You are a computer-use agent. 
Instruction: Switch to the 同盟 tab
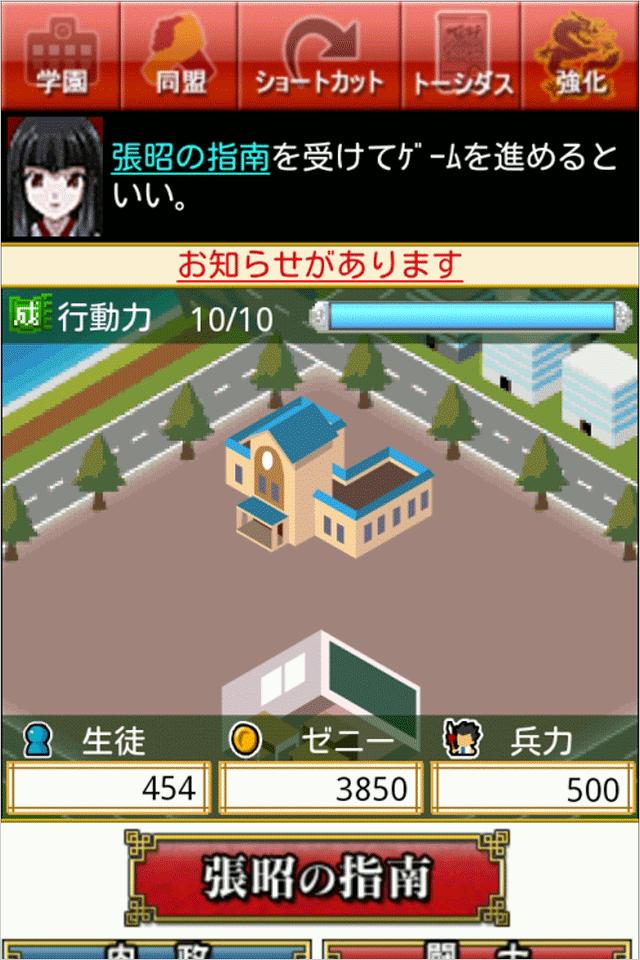tap(179, 54)
